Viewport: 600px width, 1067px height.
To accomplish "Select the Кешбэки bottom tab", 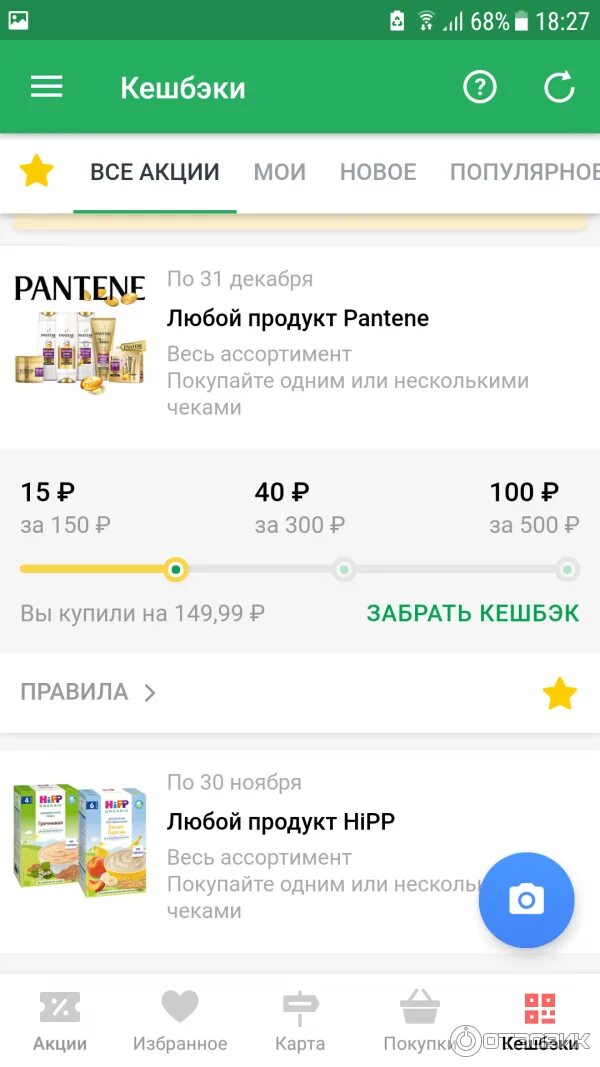I will click(x=540, y=1020).
